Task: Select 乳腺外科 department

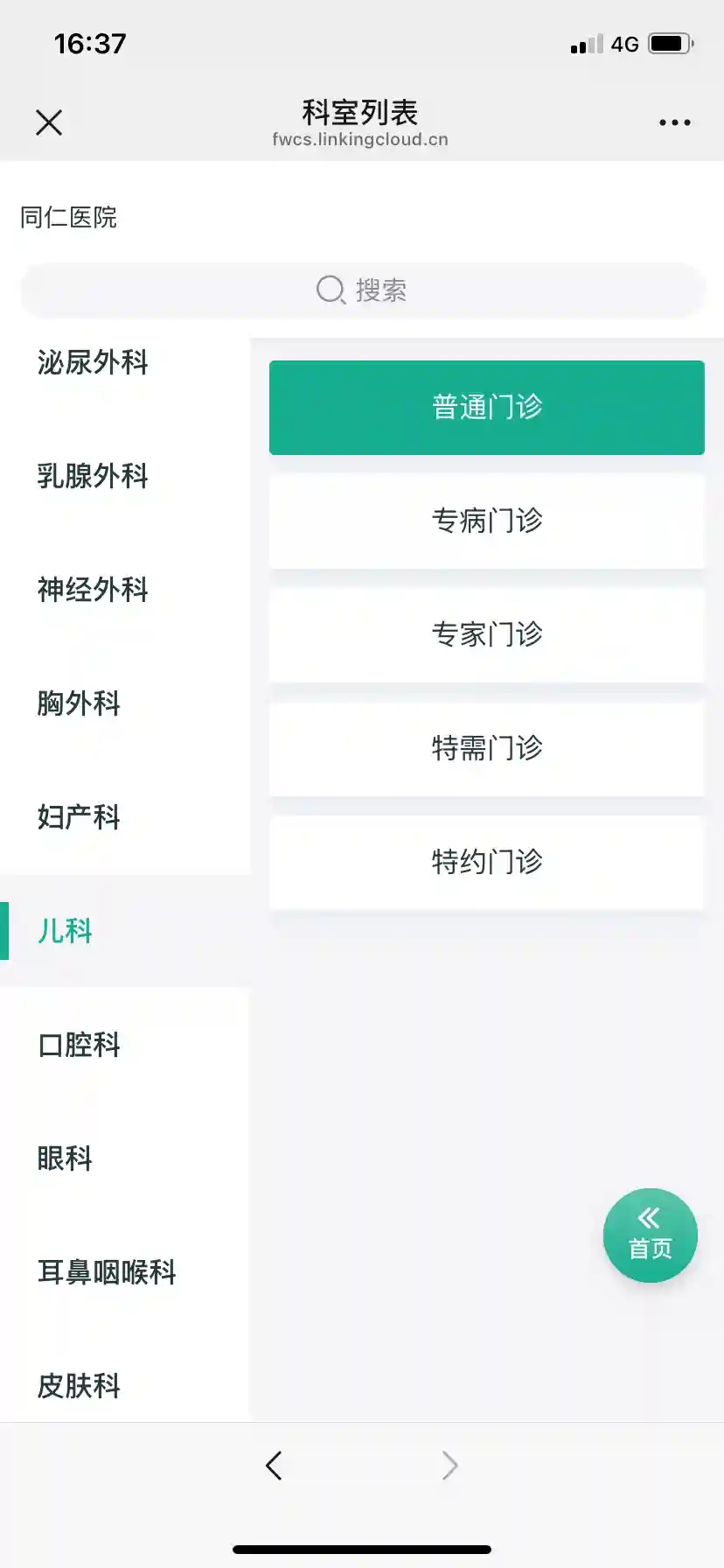Action: 93,476
